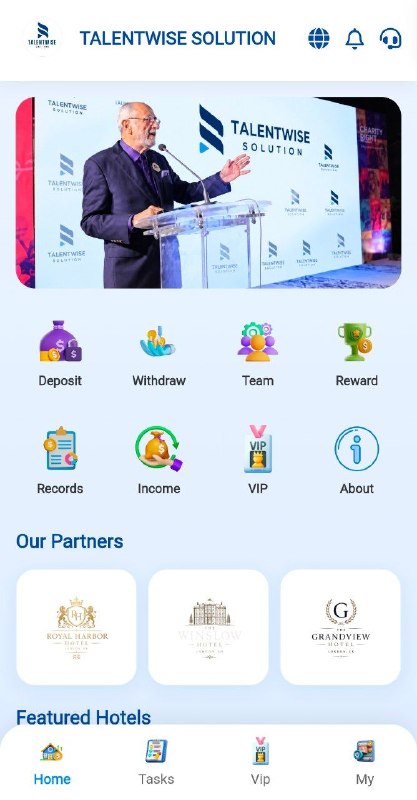The height and width of the screenshot is (800, 417).
Task: Tap the speaker event banner
Action: pyautogui.click(x=208, y=192)
